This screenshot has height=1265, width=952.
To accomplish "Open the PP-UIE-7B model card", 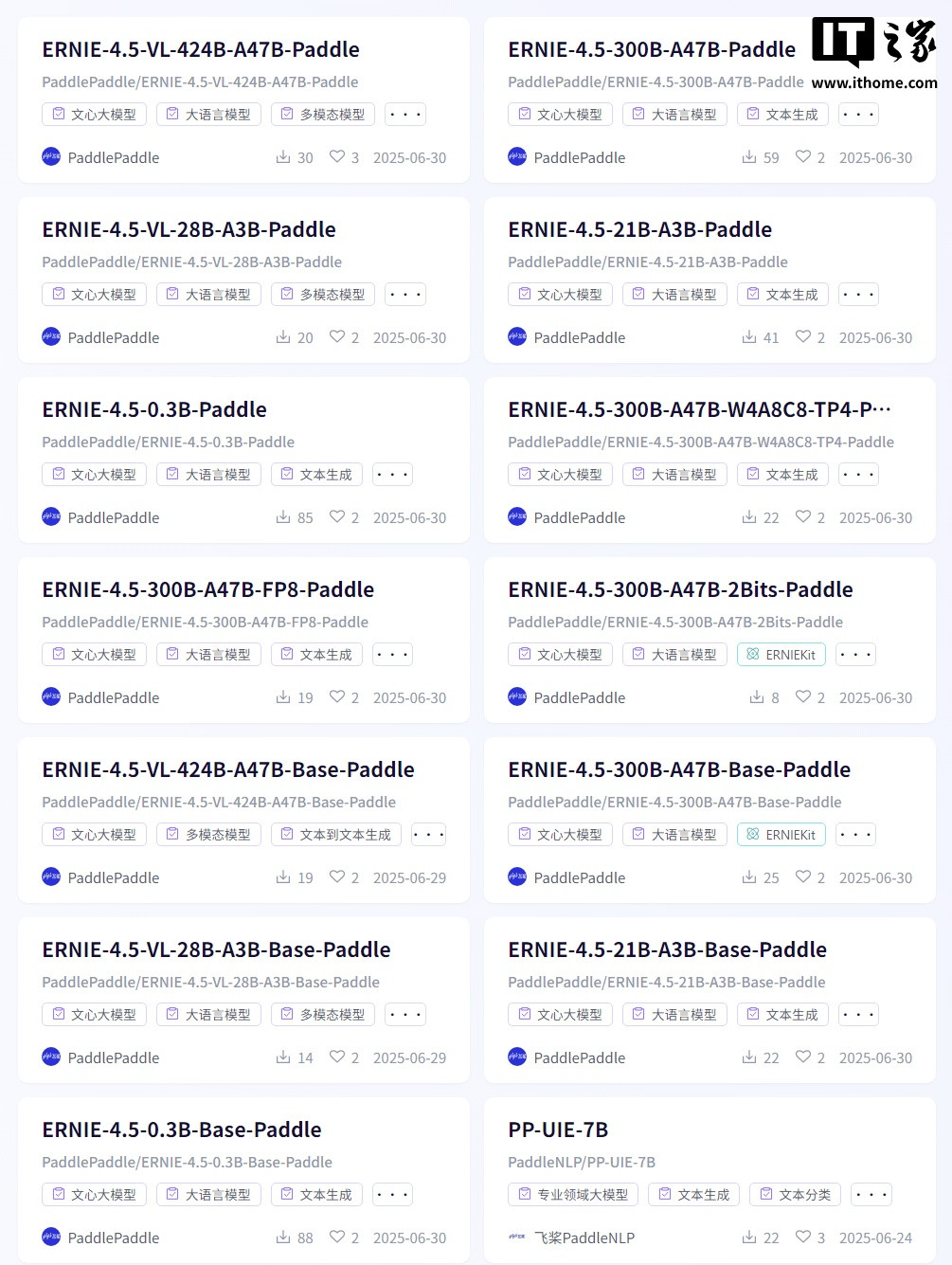I will click(x=558, y=1129).
